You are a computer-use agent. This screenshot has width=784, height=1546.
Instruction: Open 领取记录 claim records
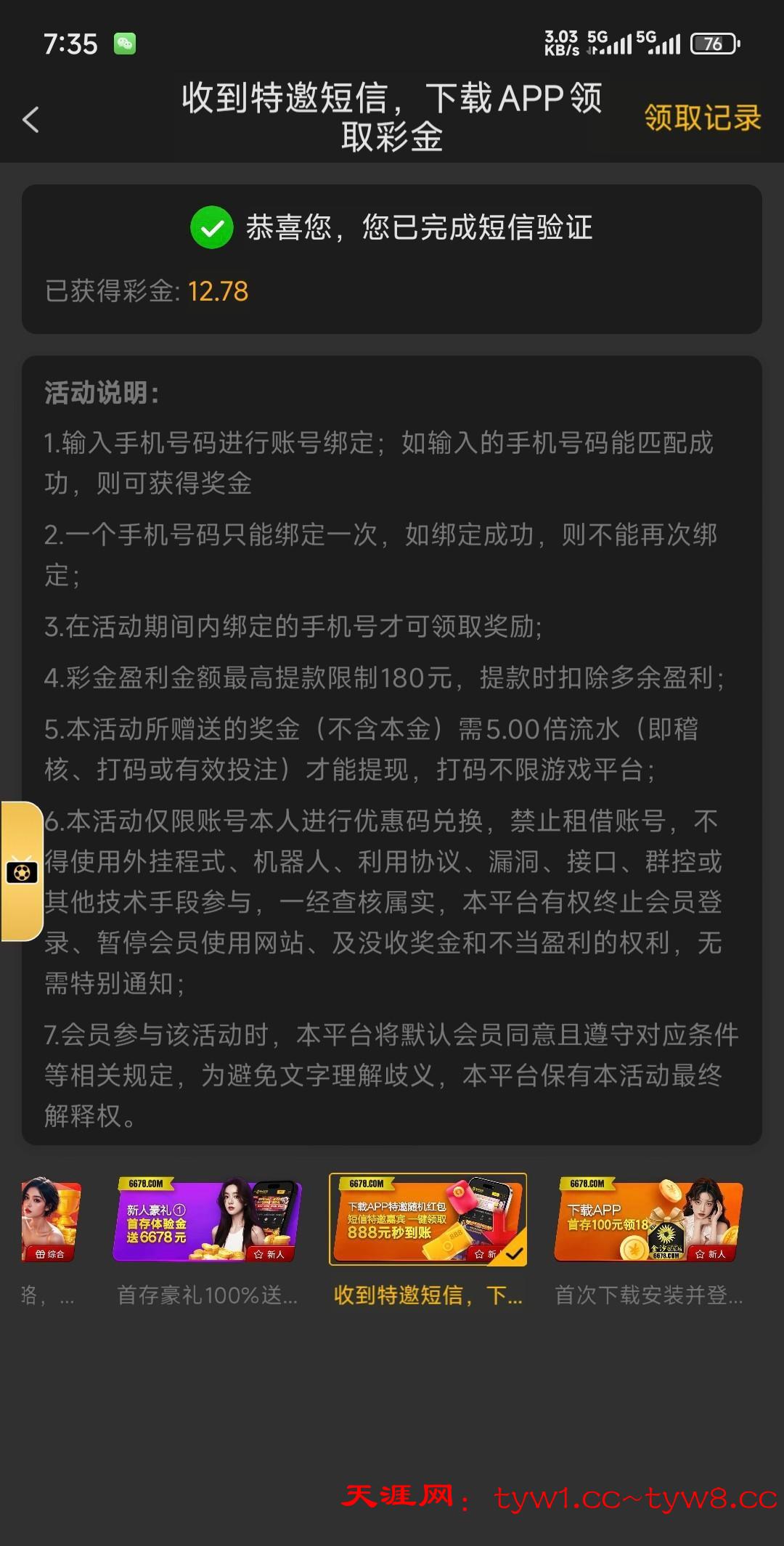point(702,118)
